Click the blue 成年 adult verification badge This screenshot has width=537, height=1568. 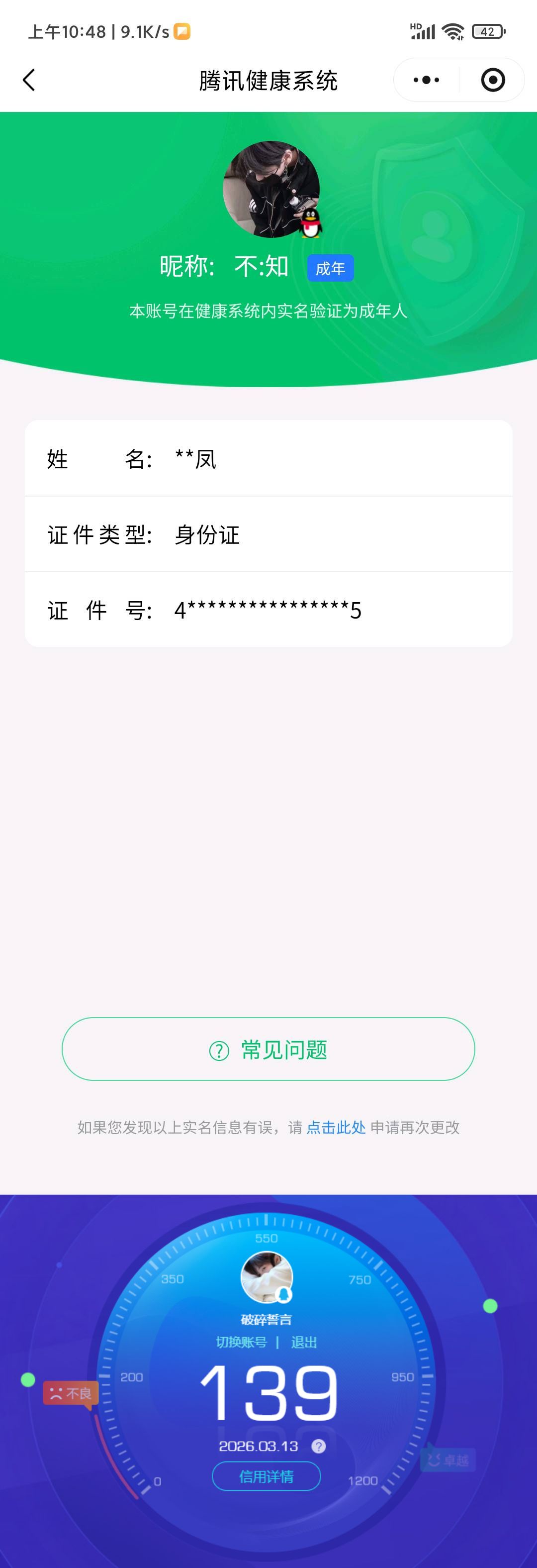pos(331,267)
